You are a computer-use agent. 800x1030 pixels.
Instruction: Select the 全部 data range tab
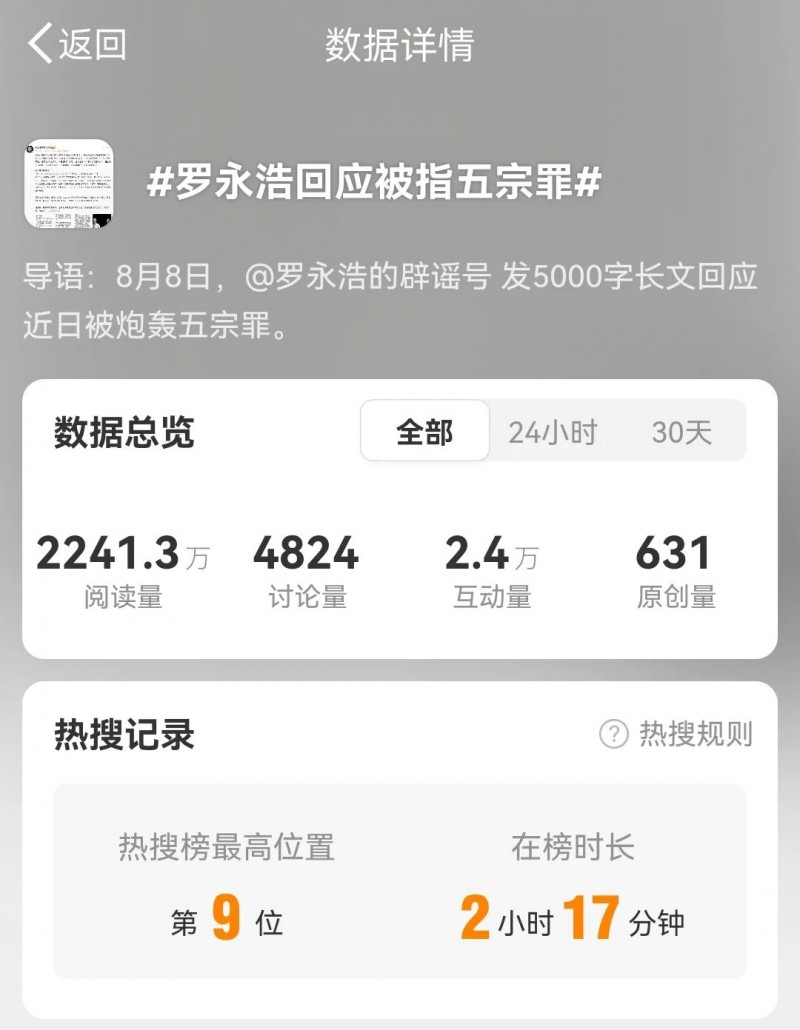(x=425, y=432)
